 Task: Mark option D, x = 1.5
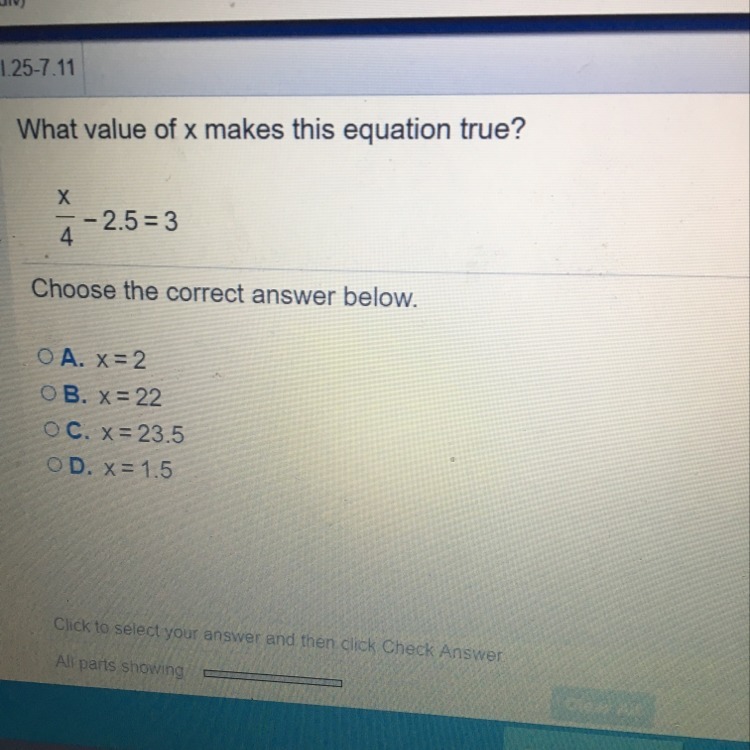[x=52, y=465]
